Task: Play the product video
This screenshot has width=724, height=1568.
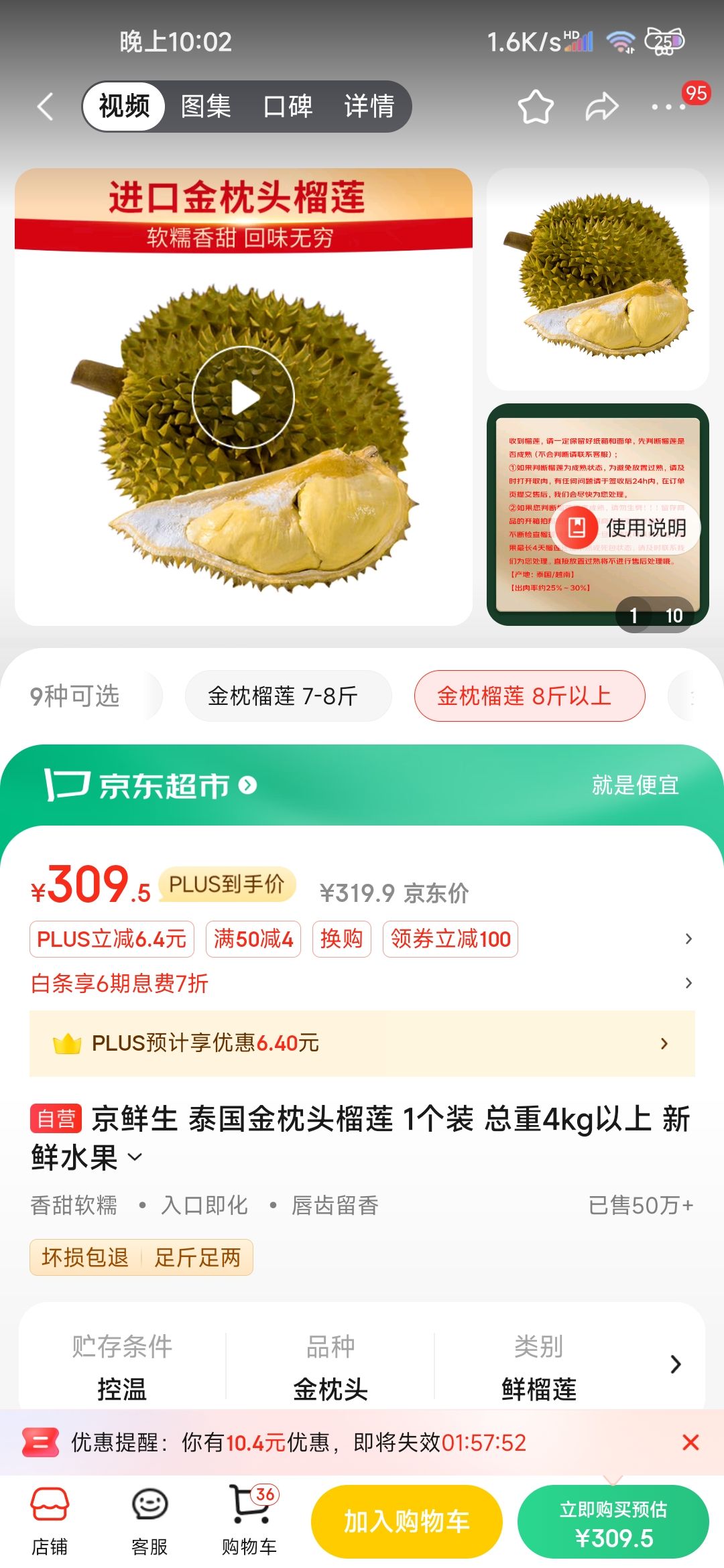Action: click(243, 397)
